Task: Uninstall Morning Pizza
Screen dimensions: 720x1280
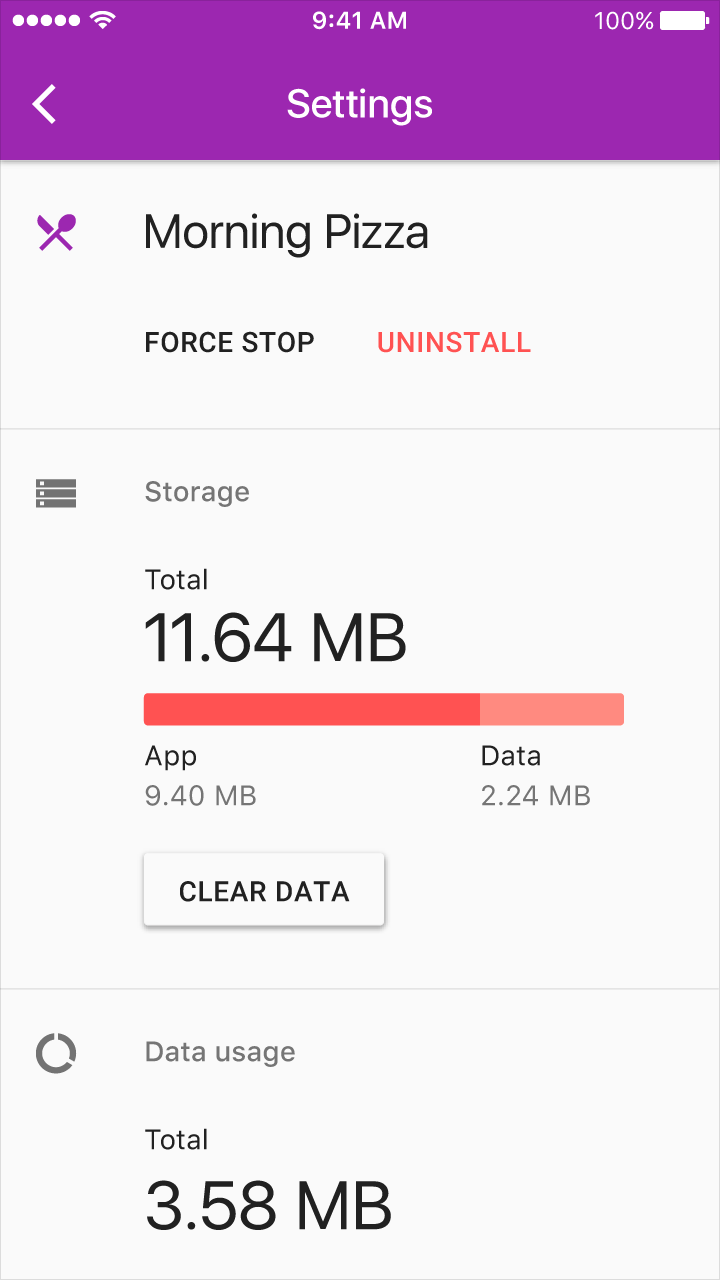Action: pos(454,343)
